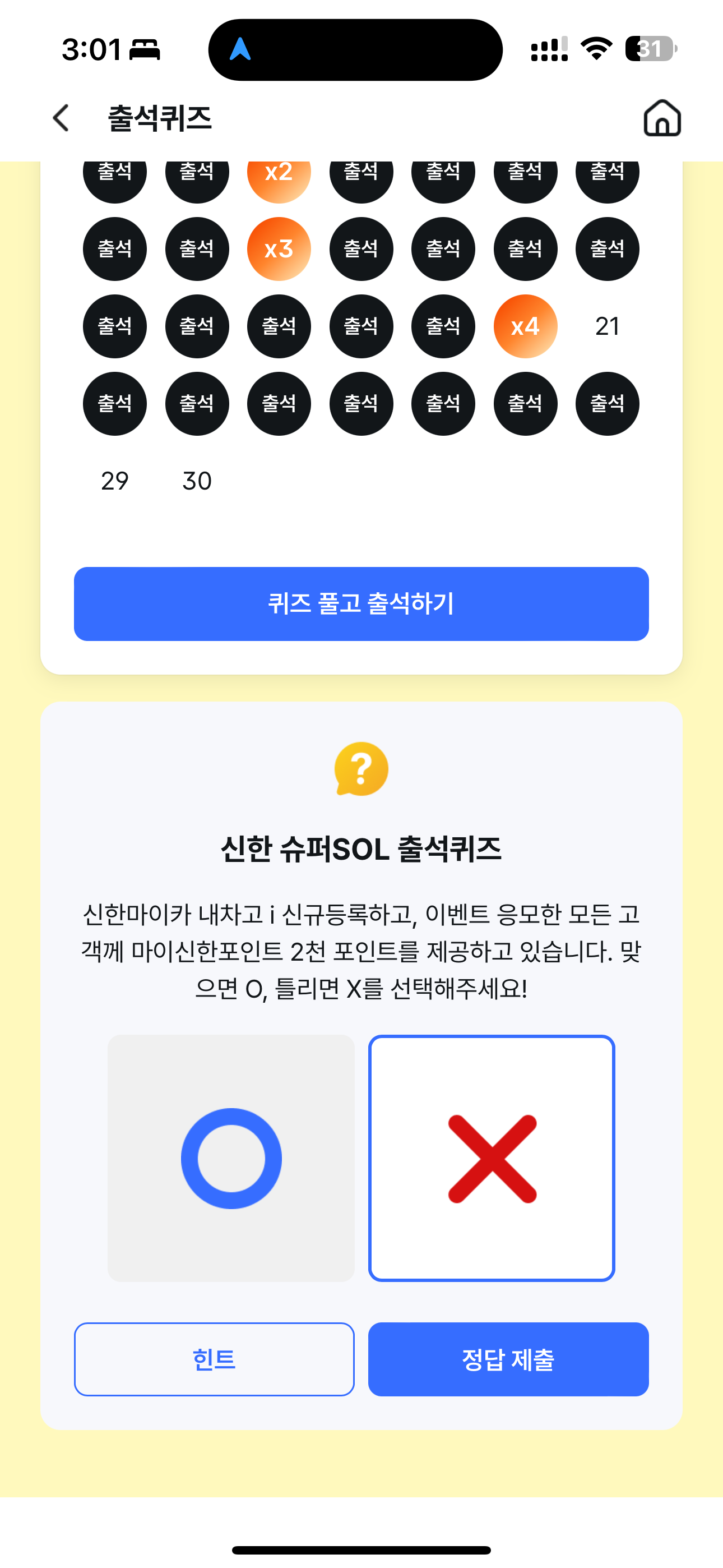Select the X answer
Image resolution: width=723 pixels, height=1568 pixels.
point(492,1157)
